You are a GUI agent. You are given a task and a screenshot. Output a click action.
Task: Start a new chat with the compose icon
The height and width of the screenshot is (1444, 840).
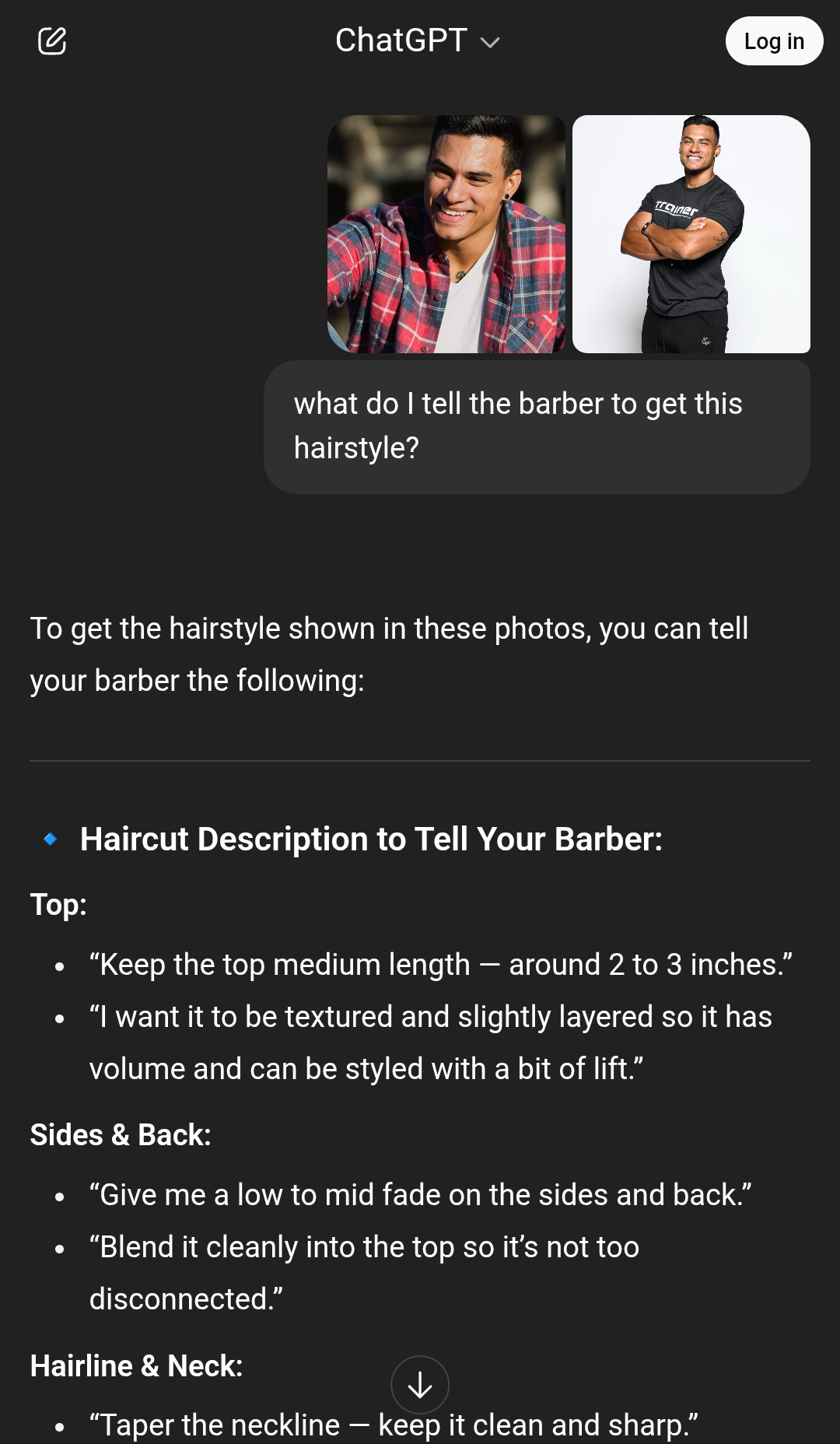click(52, 40)
